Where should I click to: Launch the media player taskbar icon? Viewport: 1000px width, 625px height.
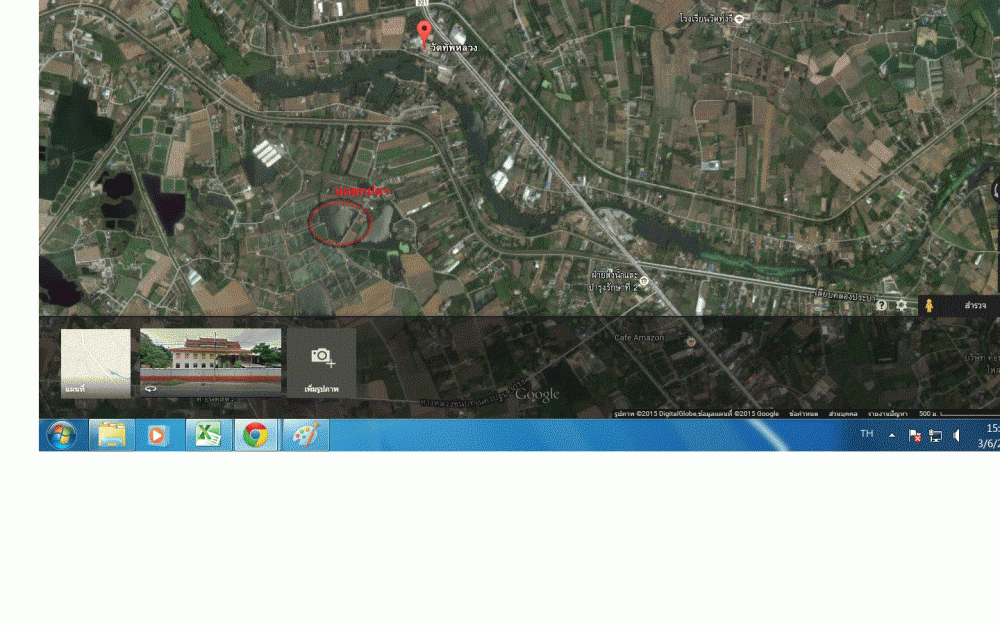coord(159,435)
